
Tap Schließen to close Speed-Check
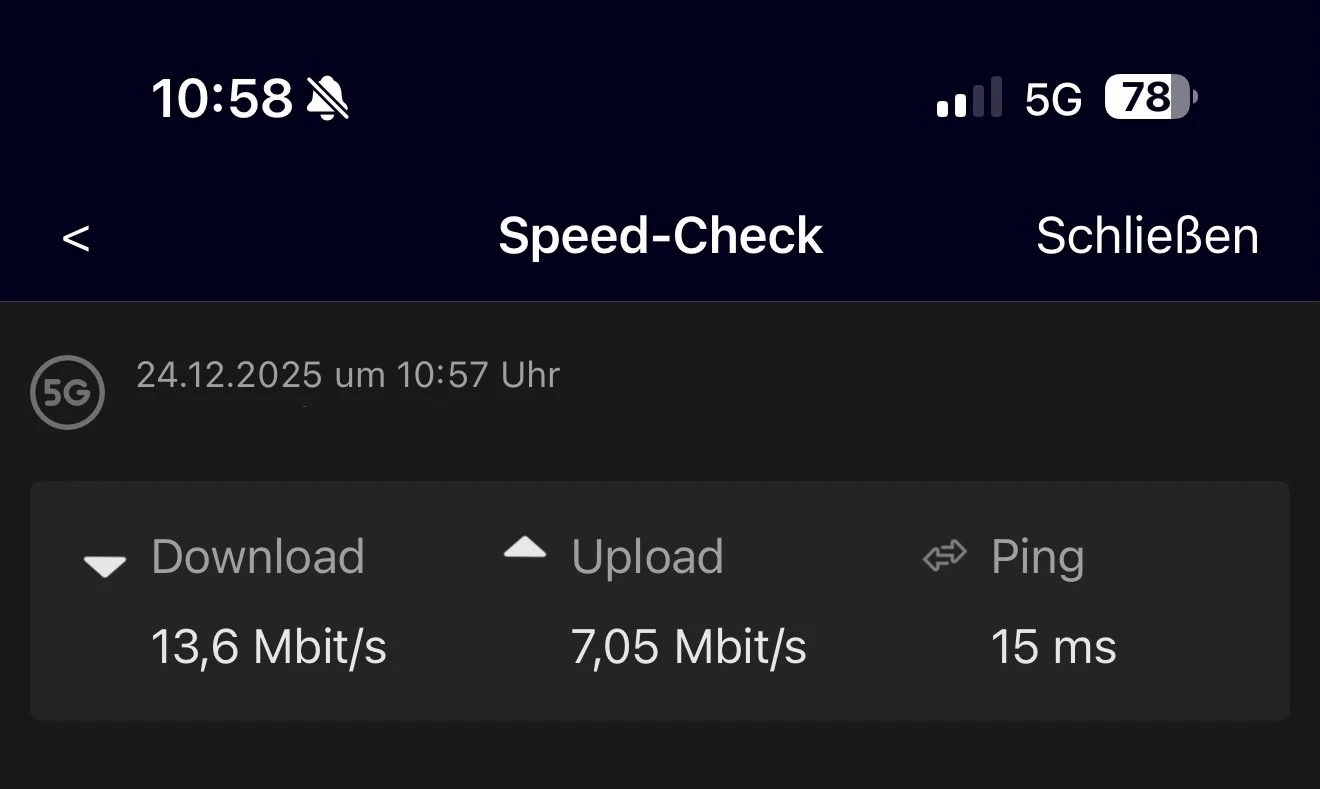[1147, 237]
